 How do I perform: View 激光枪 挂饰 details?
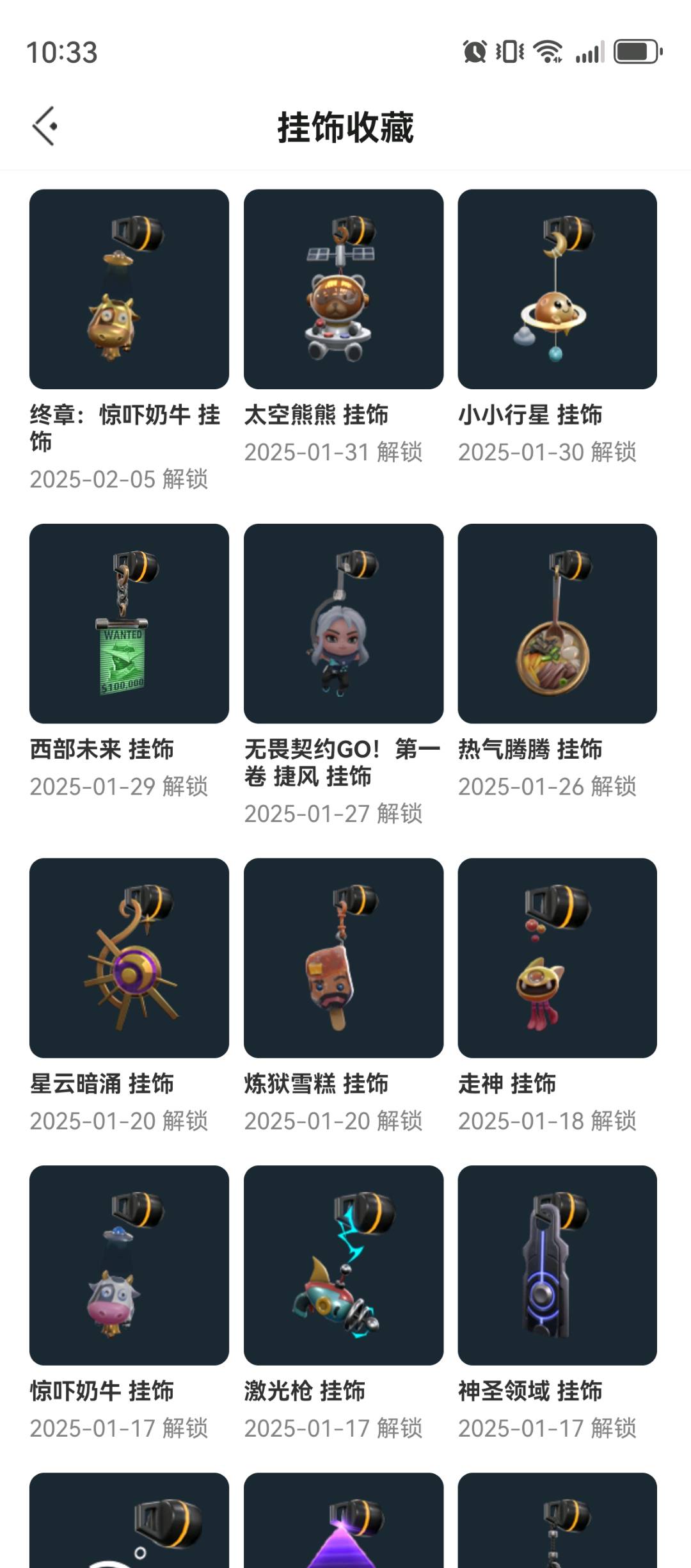point(344,1265)
